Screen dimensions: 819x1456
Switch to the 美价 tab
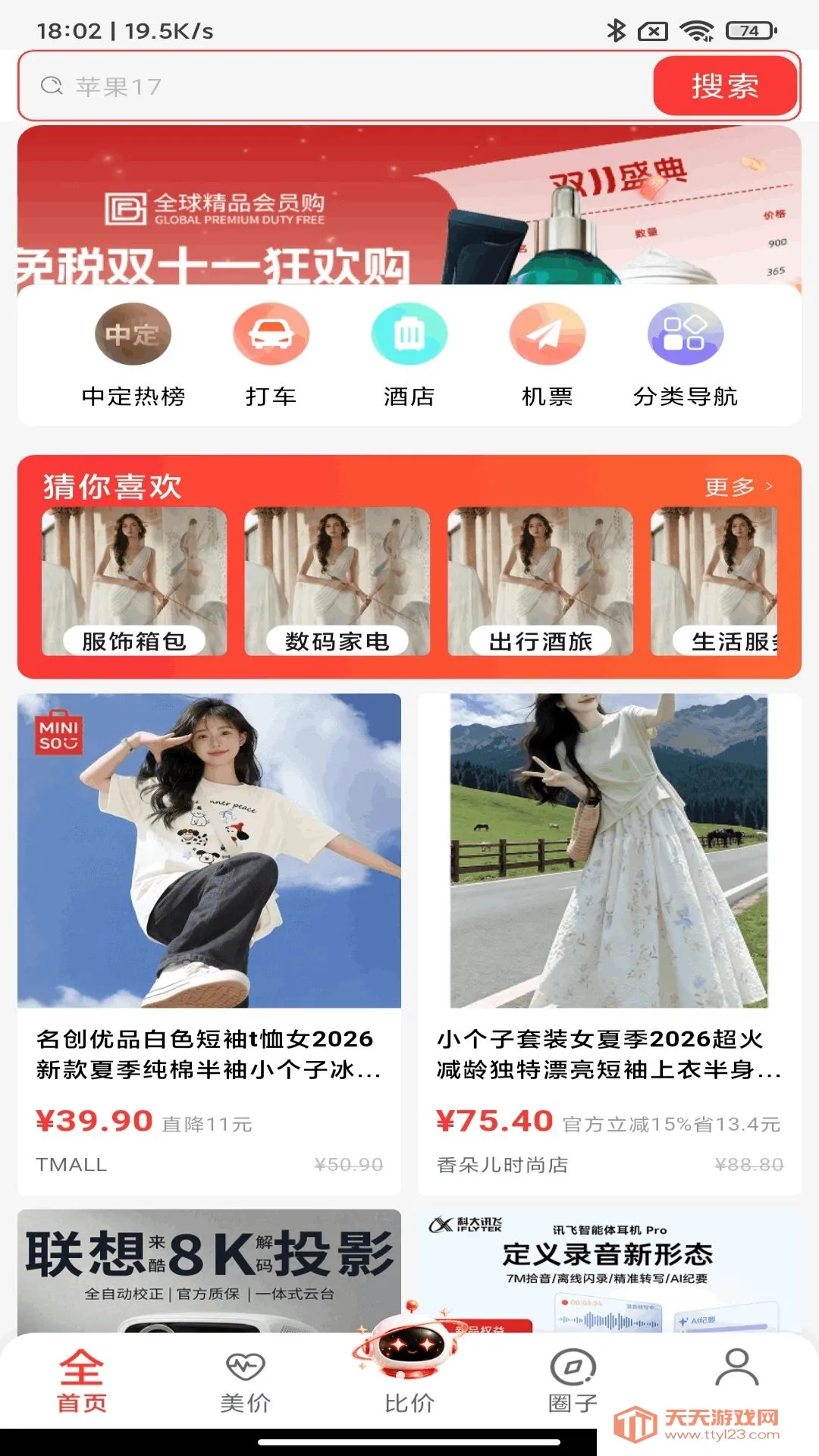click(x=246, y=1382)
